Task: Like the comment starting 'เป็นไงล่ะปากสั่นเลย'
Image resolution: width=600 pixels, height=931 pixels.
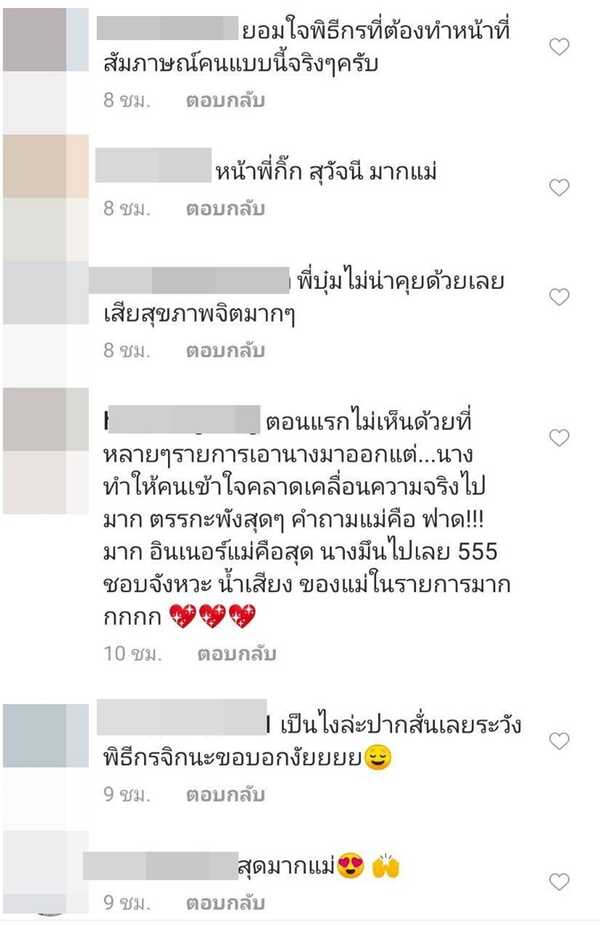Action: coord(560,741)
